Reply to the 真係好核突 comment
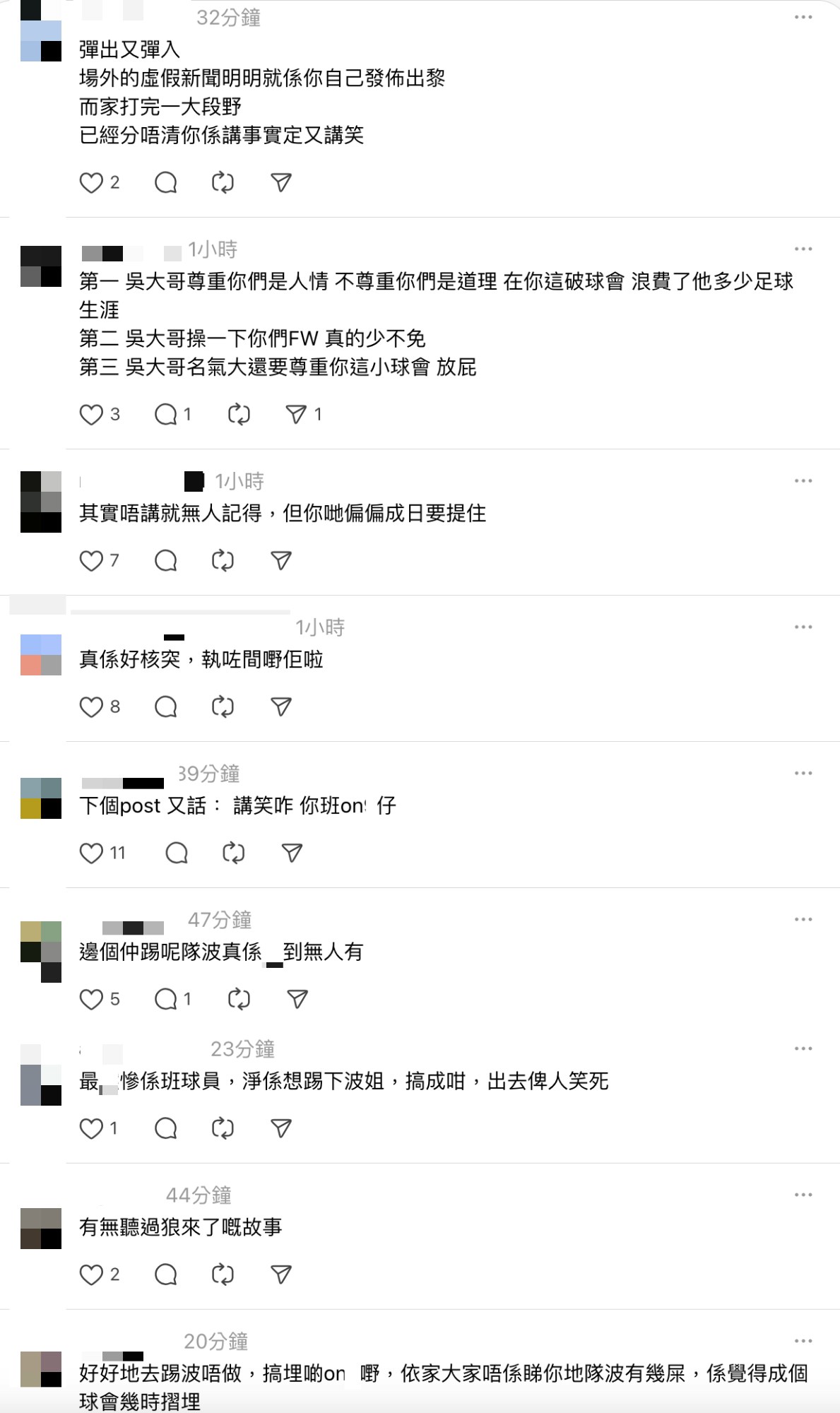 (x=165, y=707)
